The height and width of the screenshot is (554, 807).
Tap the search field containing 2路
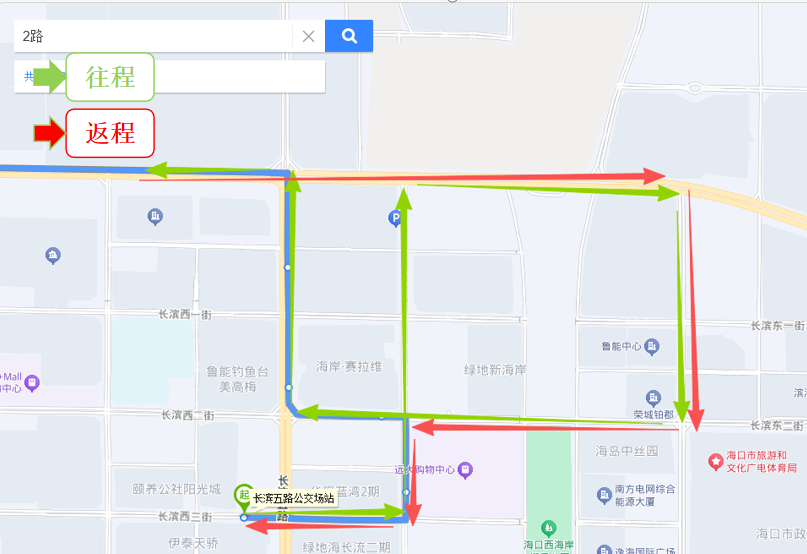tap(153, 36)
